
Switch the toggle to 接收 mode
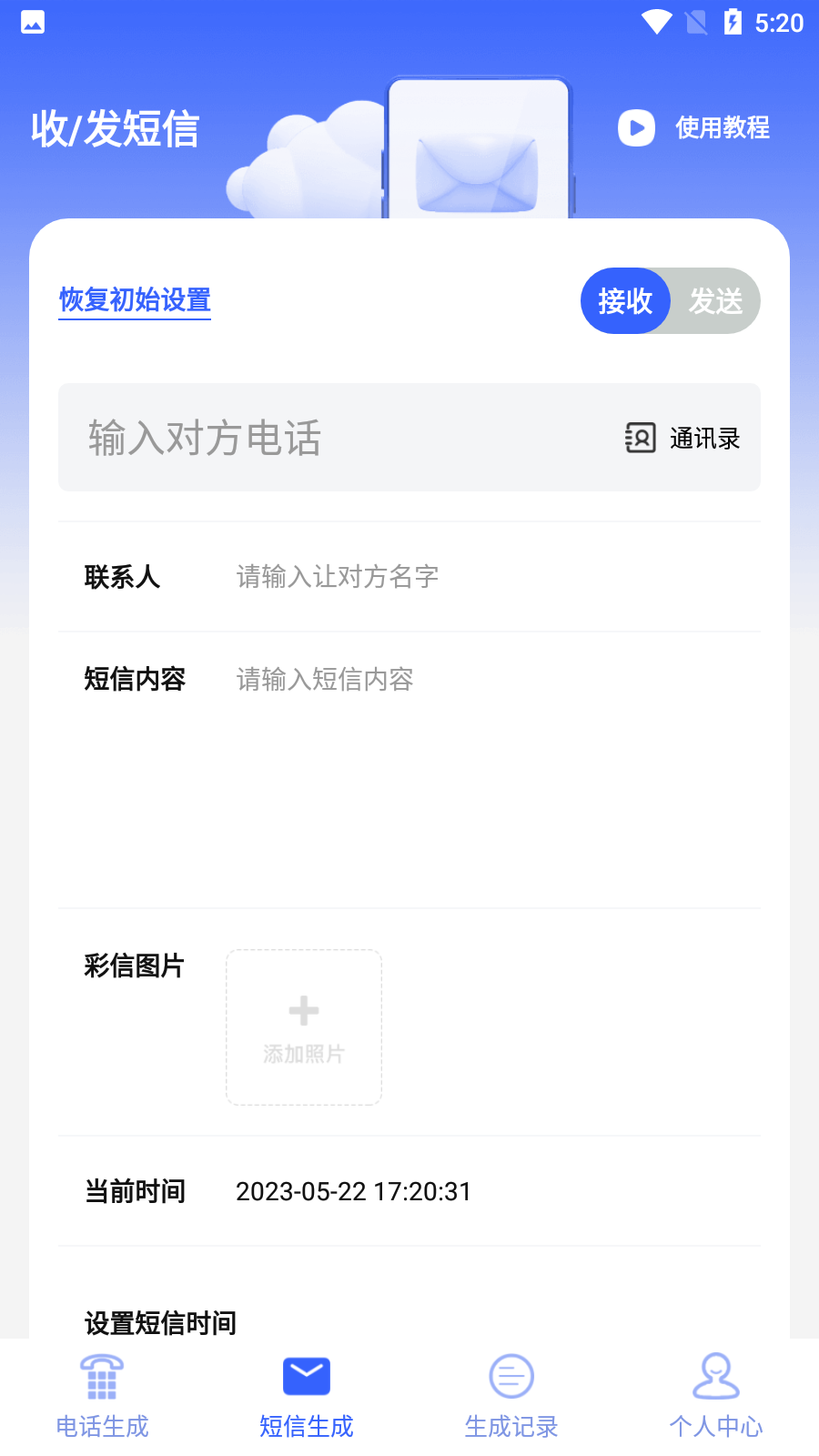tap(625, 300)
